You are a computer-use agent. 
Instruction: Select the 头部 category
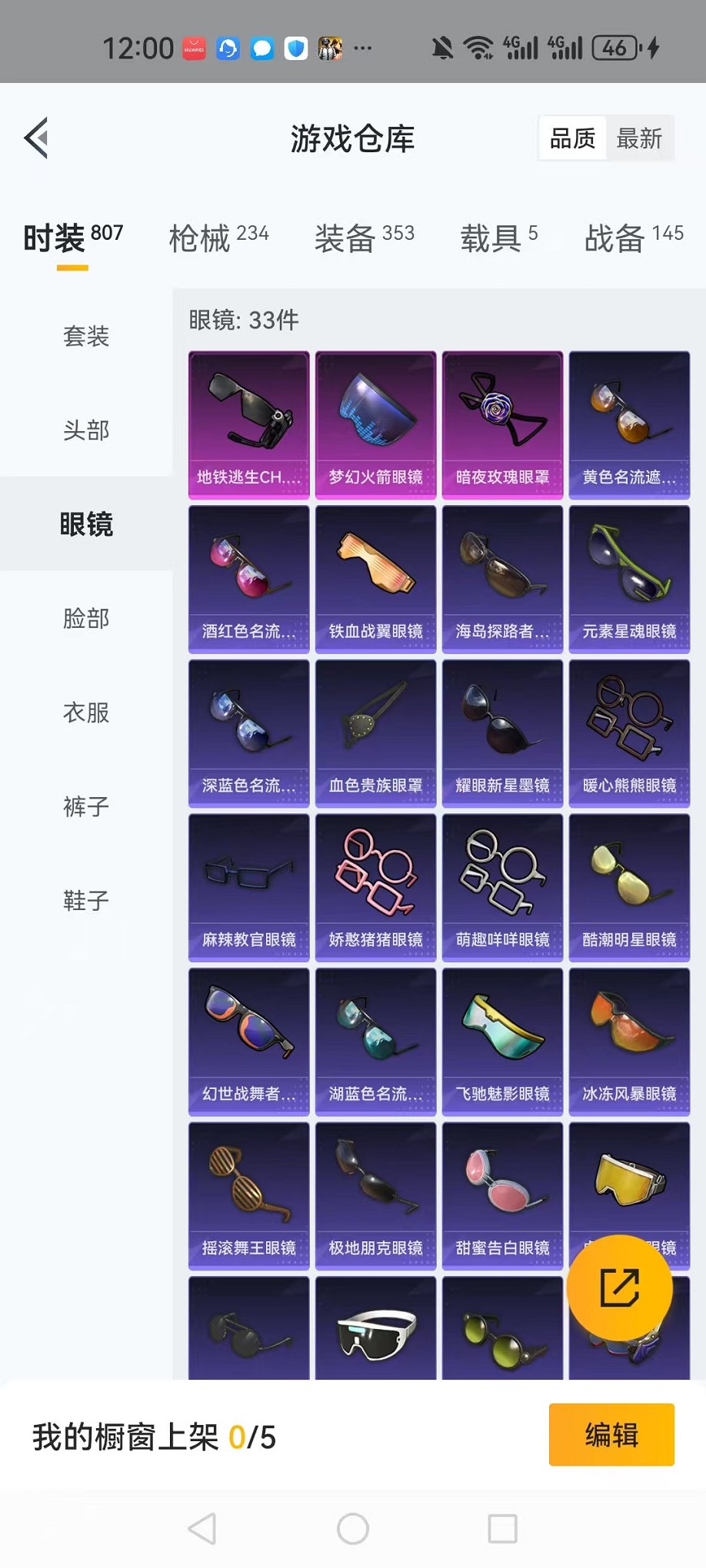[x=86, y=430]
